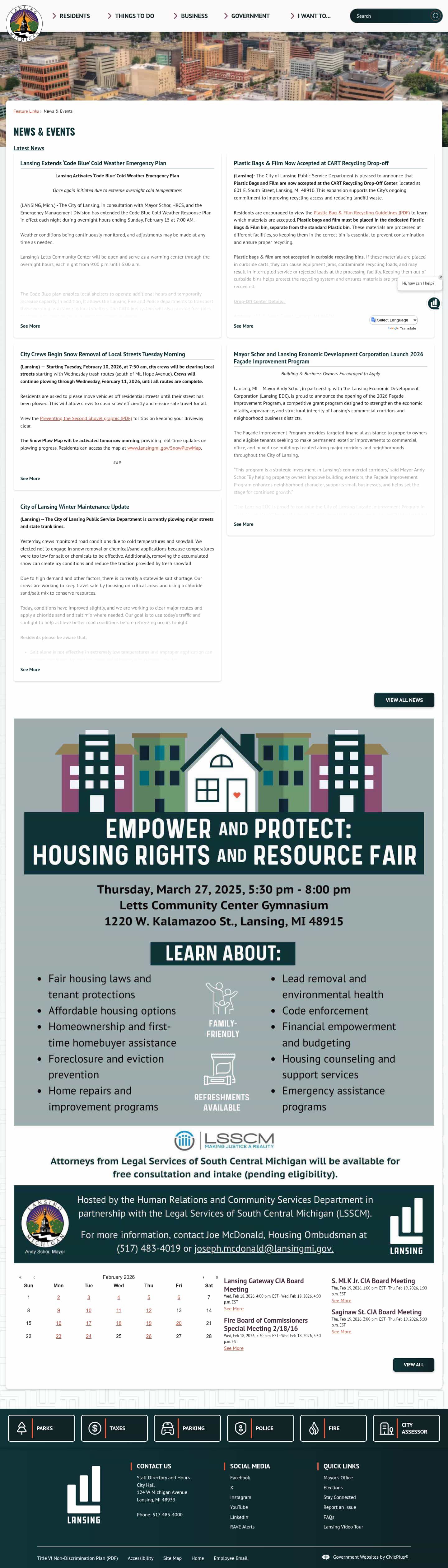Viewport: 448px width, 1568px height.
Task: Open Report an Issue quick link
Action: [339, 1507]
